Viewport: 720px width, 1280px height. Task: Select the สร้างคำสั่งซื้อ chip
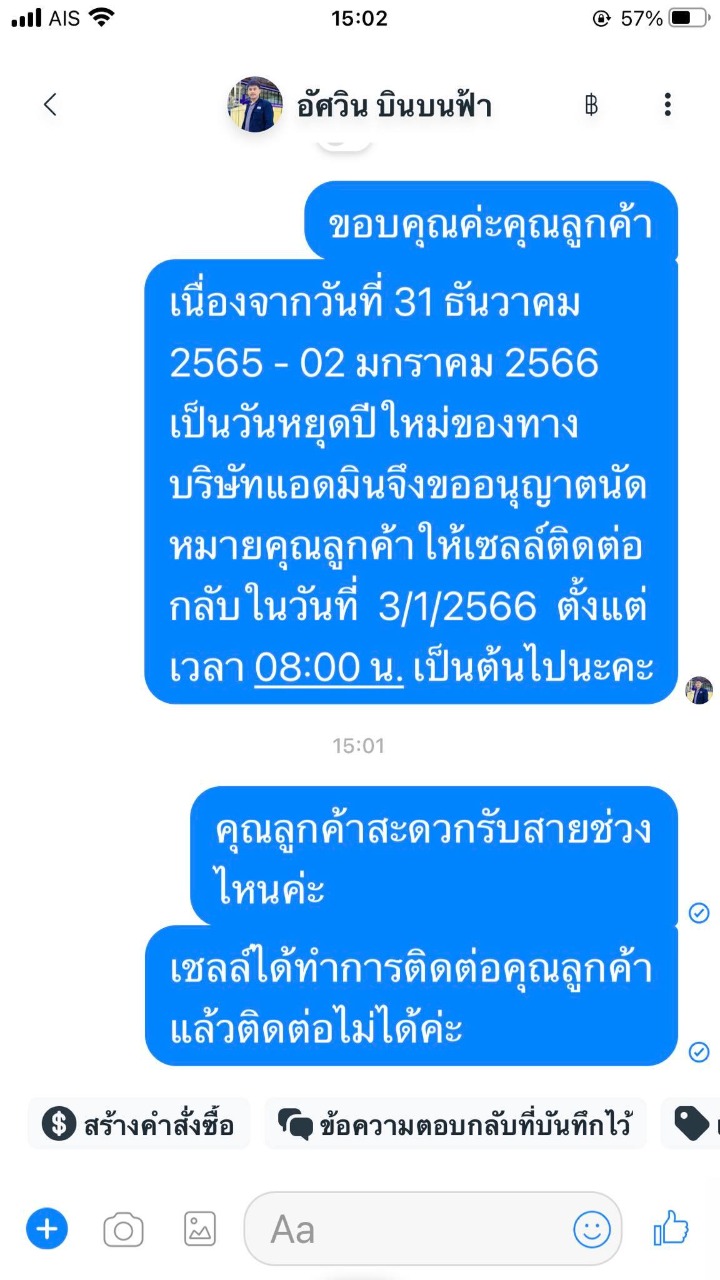139,1124
